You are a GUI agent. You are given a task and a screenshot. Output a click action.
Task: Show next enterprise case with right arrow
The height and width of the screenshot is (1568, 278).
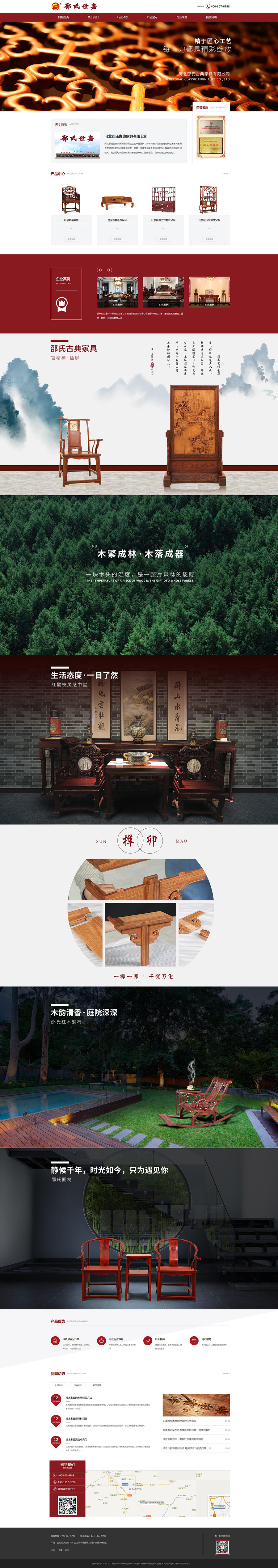tap(109, 270)
